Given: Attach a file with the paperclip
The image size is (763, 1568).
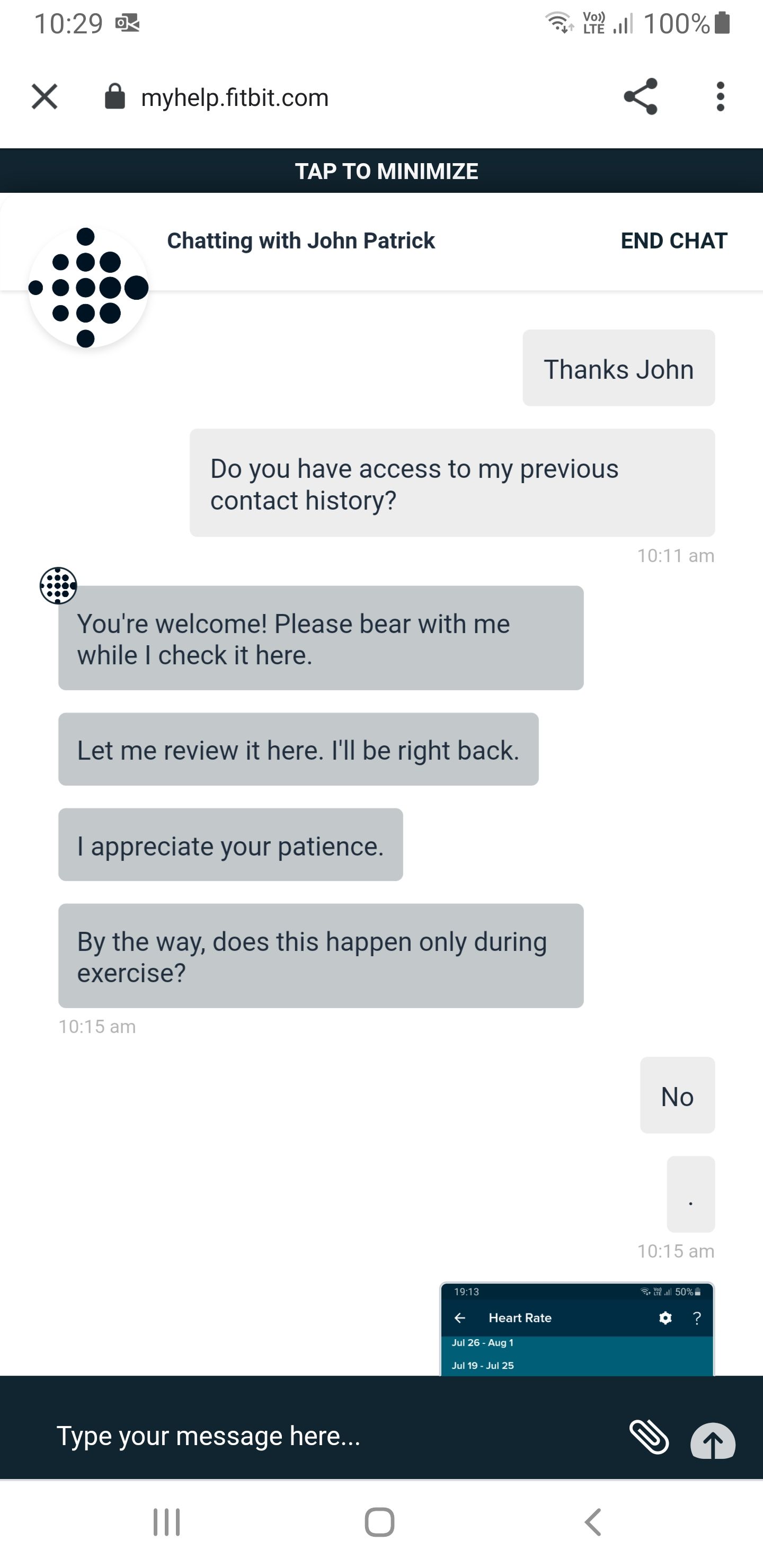Looking at the screenshot, I should coord(649,1437).
